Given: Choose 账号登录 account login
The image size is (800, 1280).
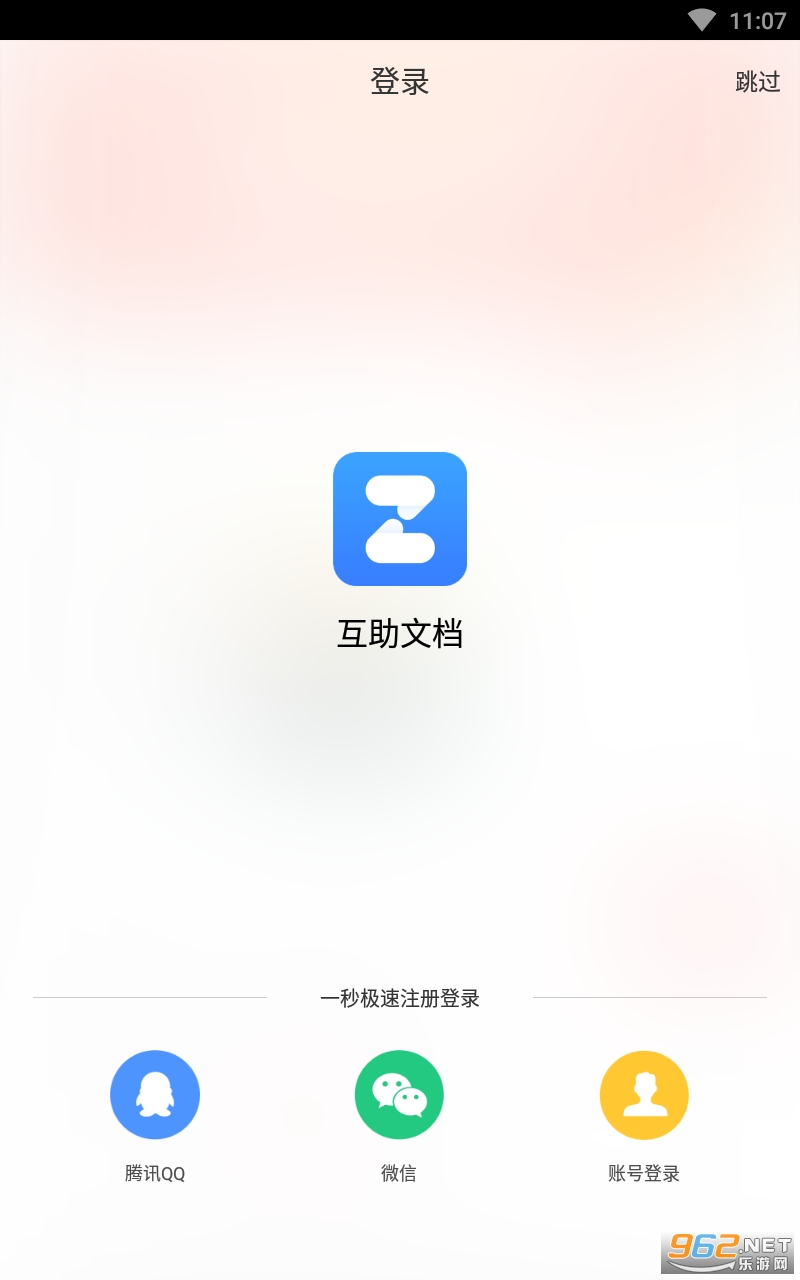Looking at the screenshot, I should click(644, 1095).
